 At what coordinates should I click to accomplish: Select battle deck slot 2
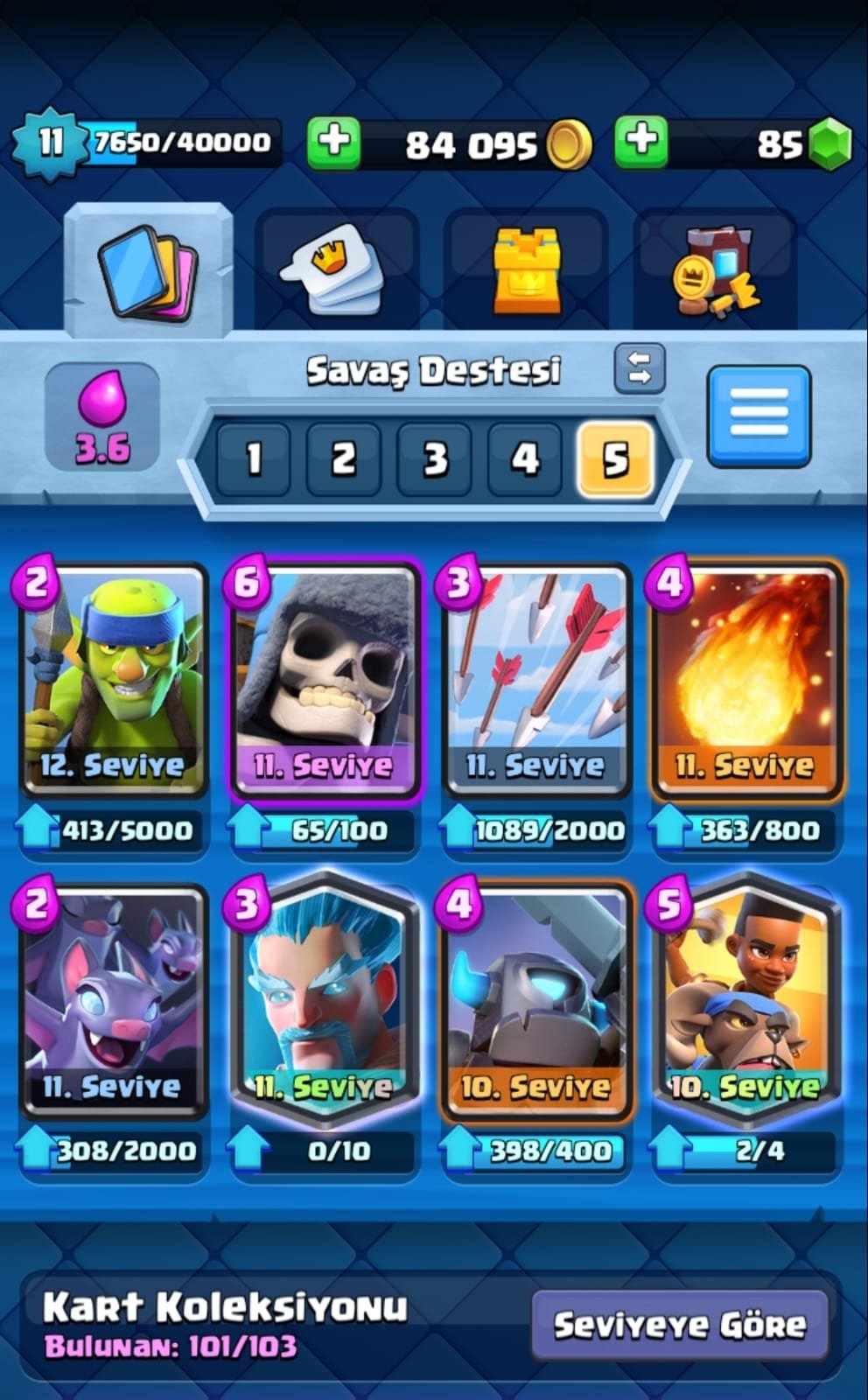[344, 459]
